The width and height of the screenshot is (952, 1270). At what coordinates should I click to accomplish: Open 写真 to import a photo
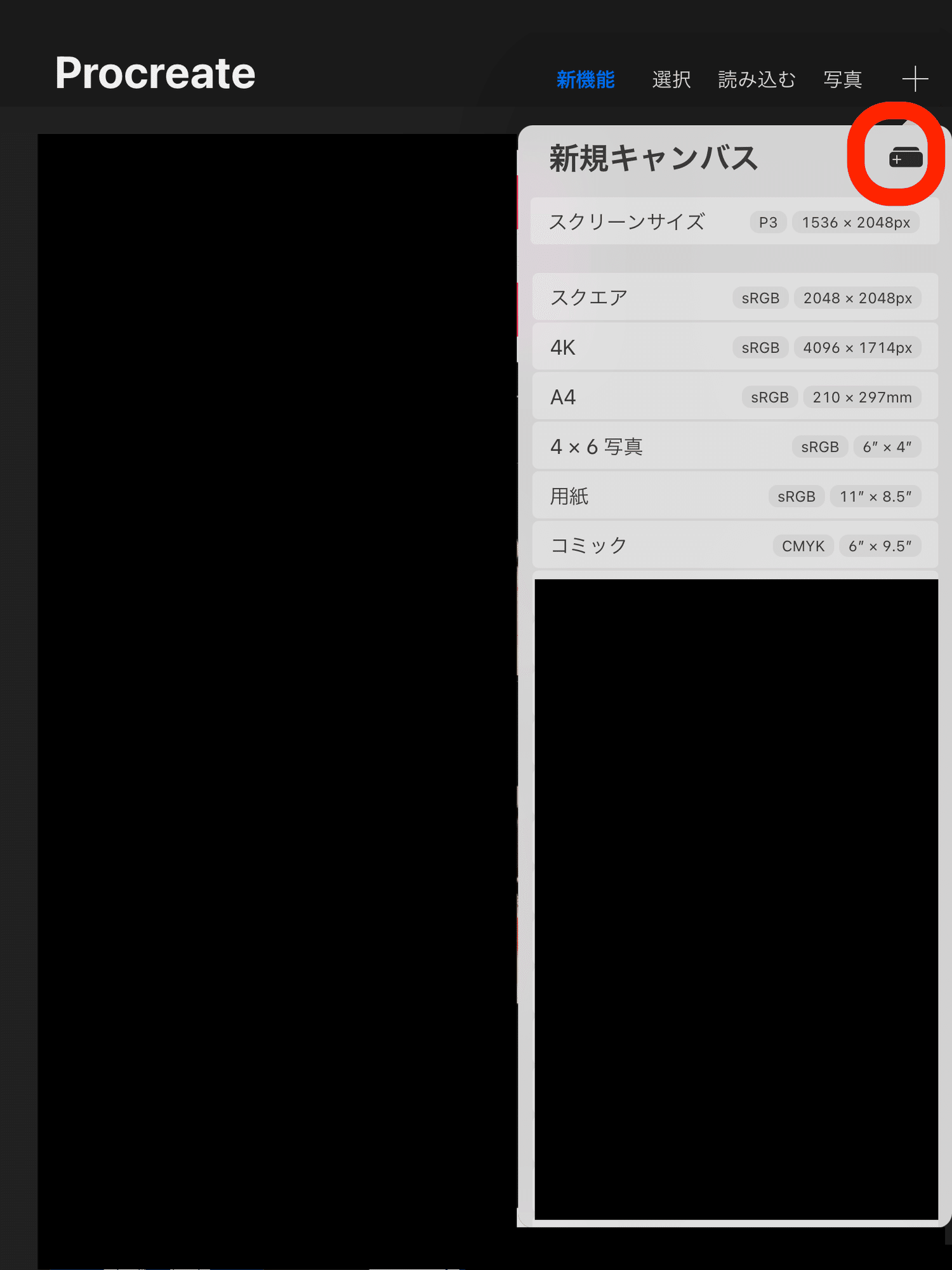coord(842,79)
